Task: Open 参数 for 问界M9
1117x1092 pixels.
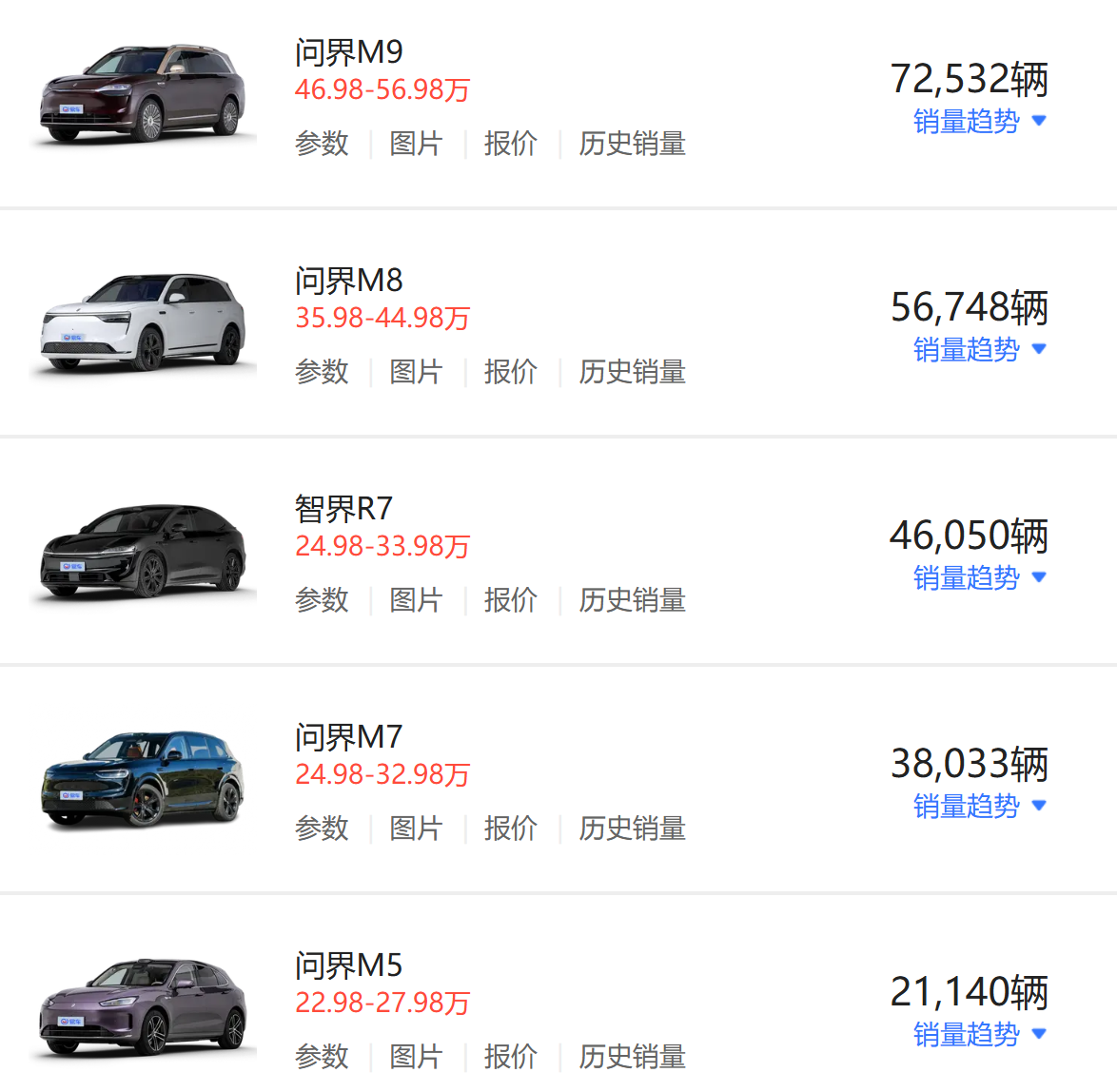Action: tap(322, 144)
